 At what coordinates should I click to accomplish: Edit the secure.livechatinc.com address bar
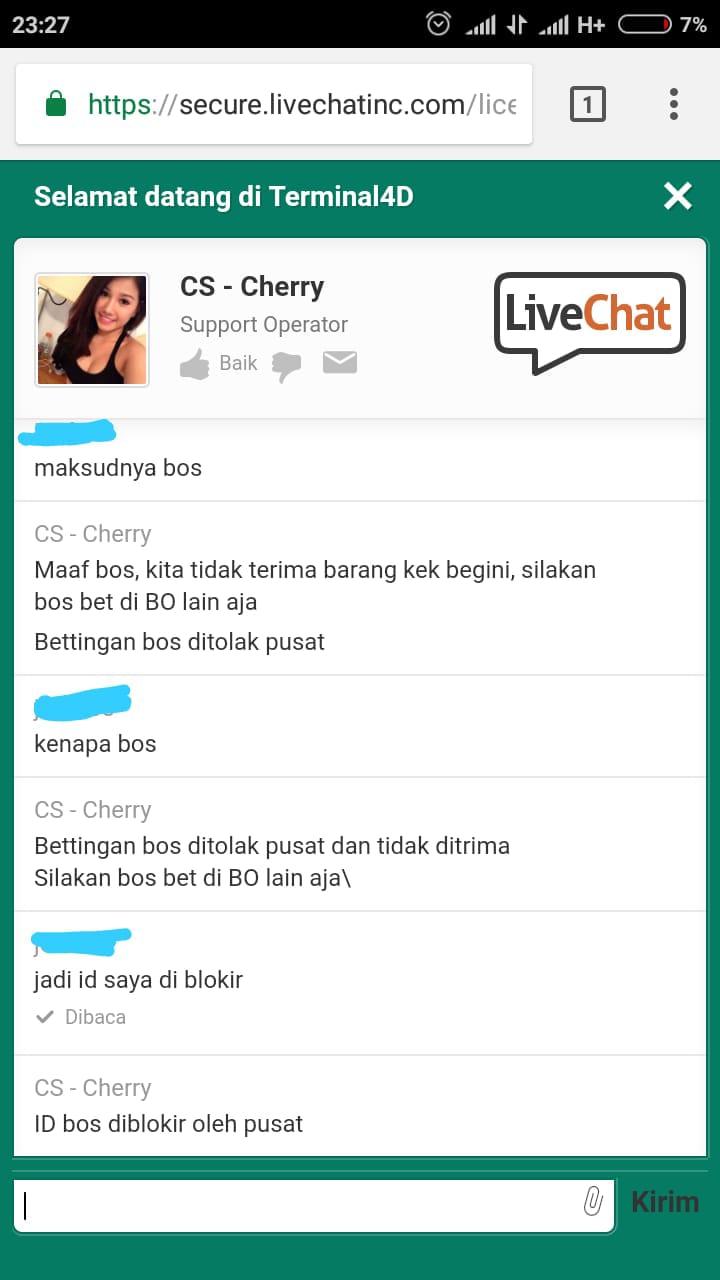[x=300, y=104]
